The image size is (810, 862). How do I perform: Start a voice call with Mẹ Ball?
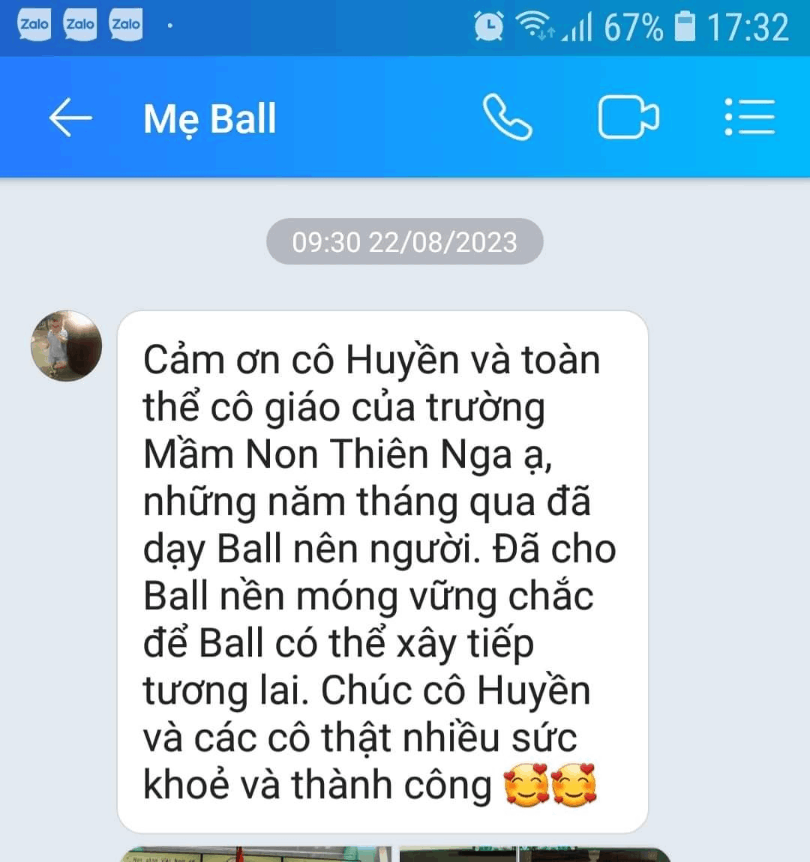(507, 118)
